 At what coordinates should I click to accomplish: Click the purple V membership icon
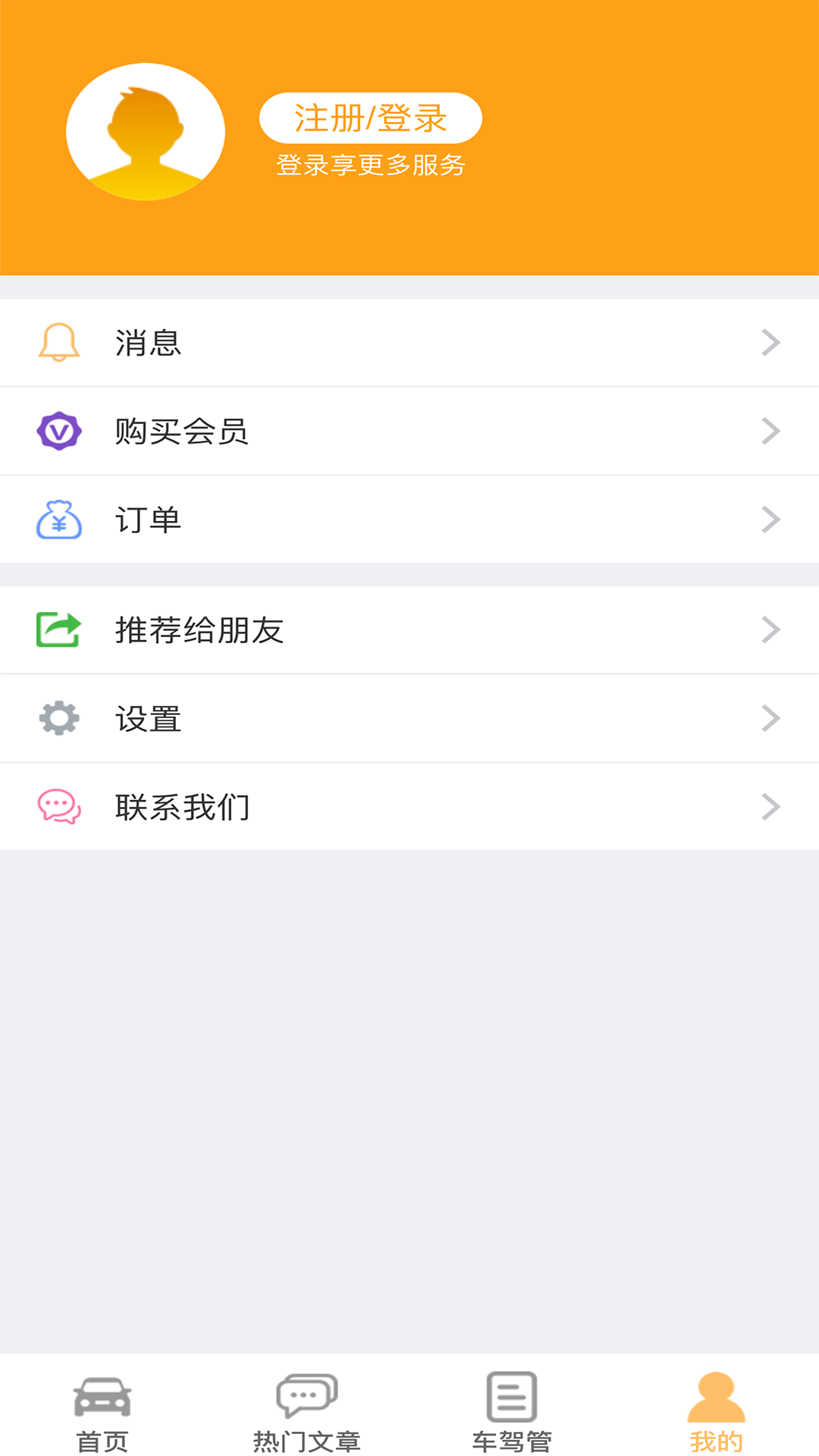(x=58, y=430)
